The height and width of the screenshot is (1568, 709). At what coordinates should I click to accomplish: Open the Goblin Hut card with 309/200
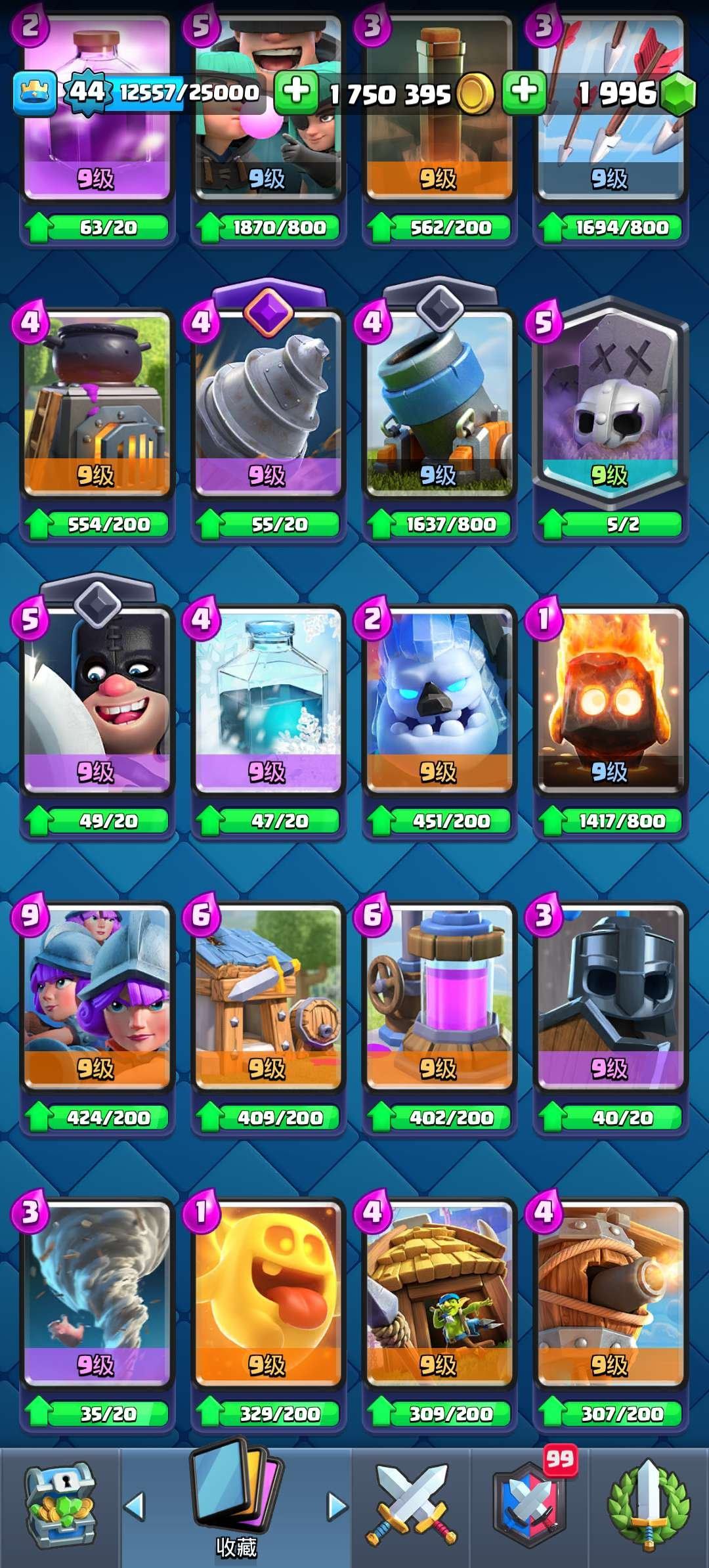coord(439,1294)
